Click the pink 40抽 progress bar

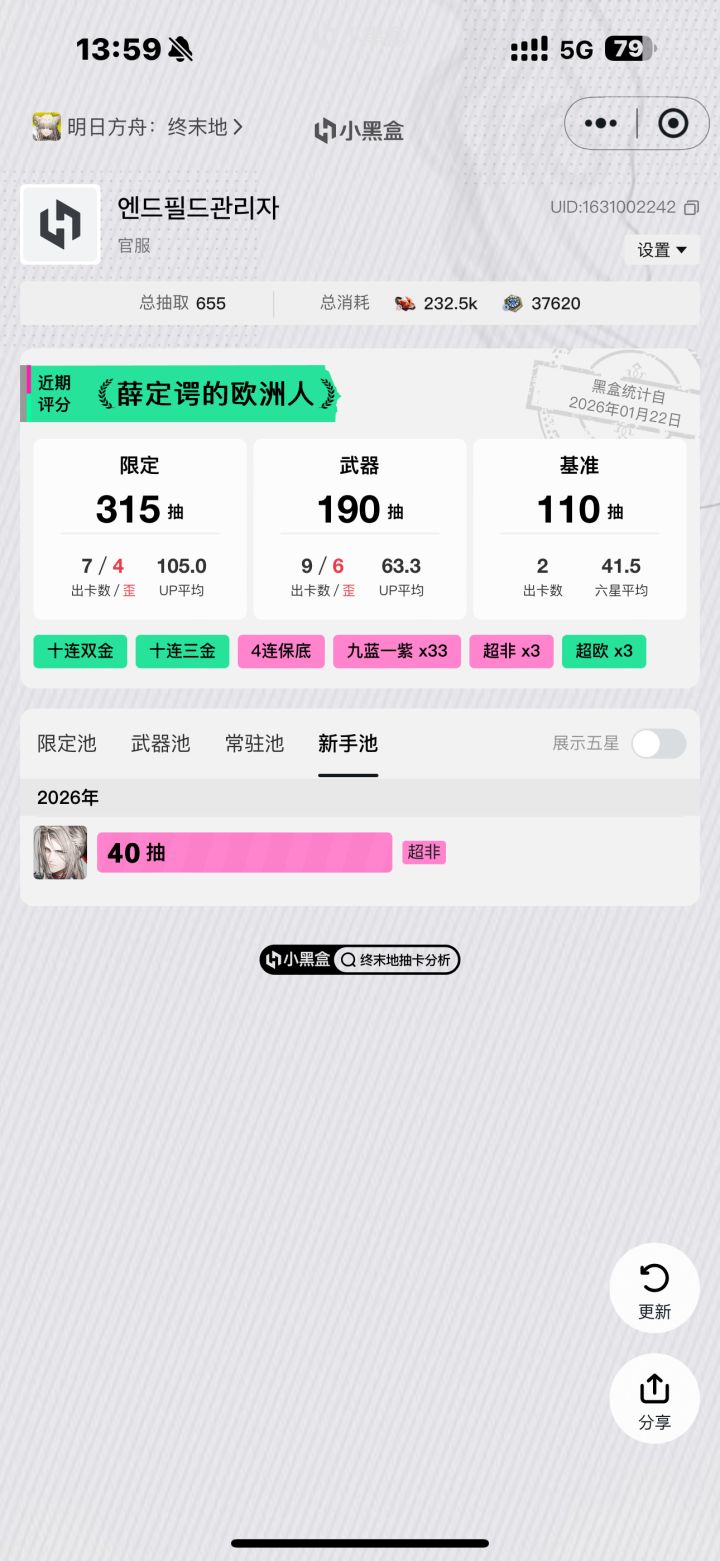coord(244,852)
